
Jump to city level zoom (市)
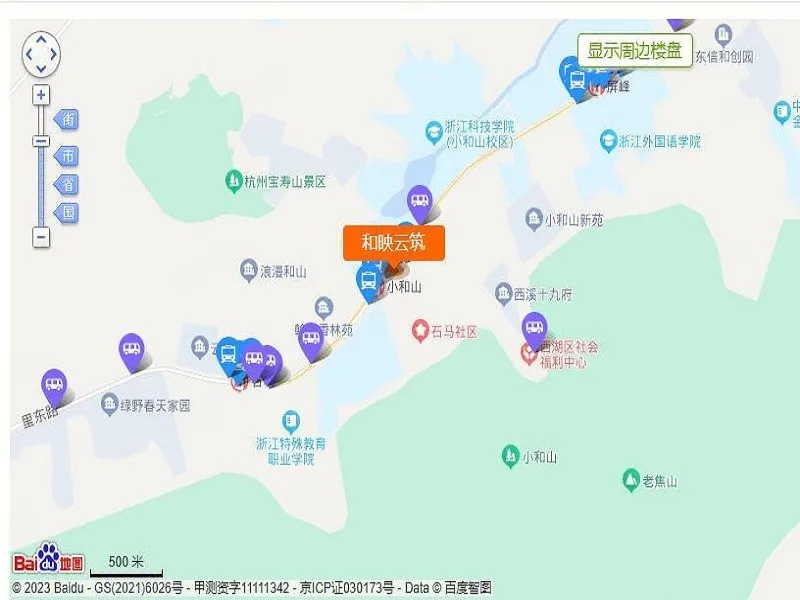pos(67,156)
